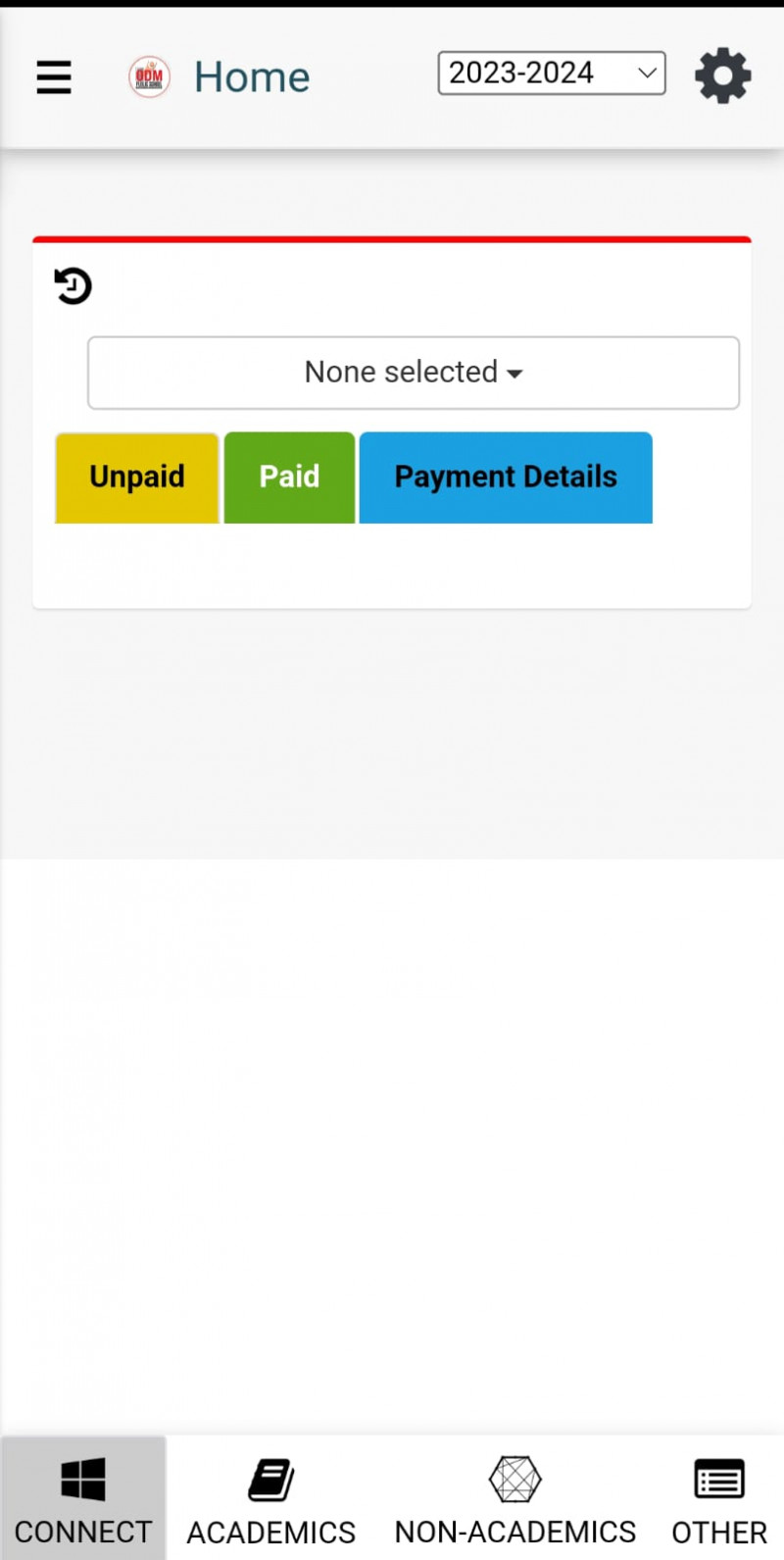Expand the None selected dropdown
The image size is (784, 1560).
[x=413, y=373]
